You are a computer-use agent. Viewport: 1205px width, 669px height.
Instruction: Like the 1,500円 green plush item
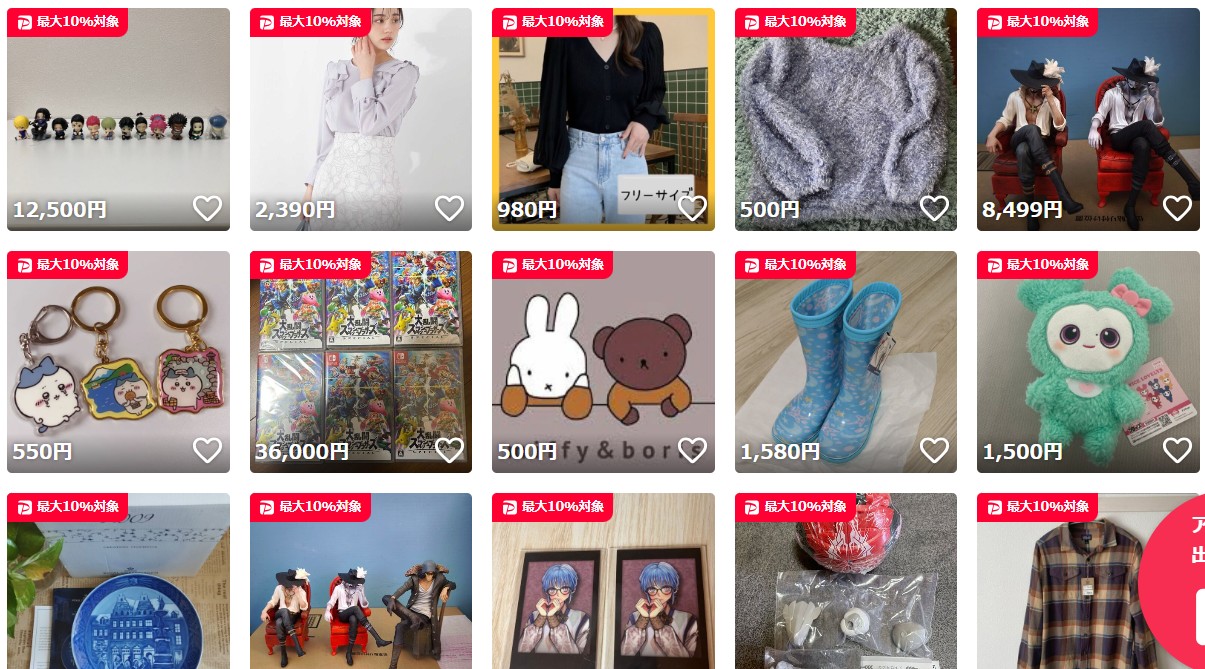[1177, 450]
